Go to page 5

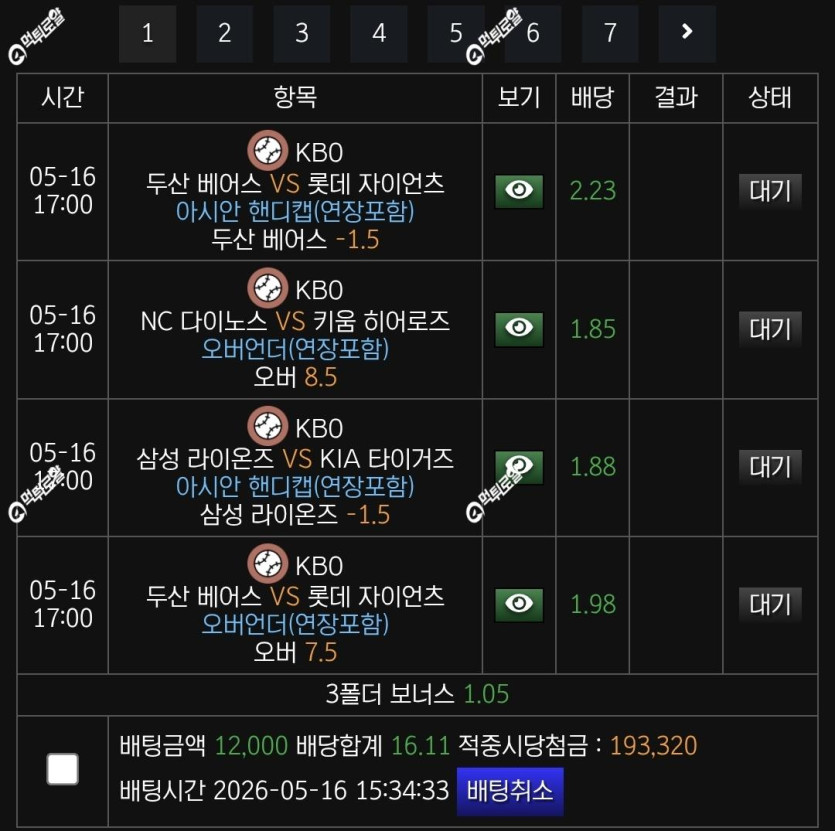[x=456, y=34]
